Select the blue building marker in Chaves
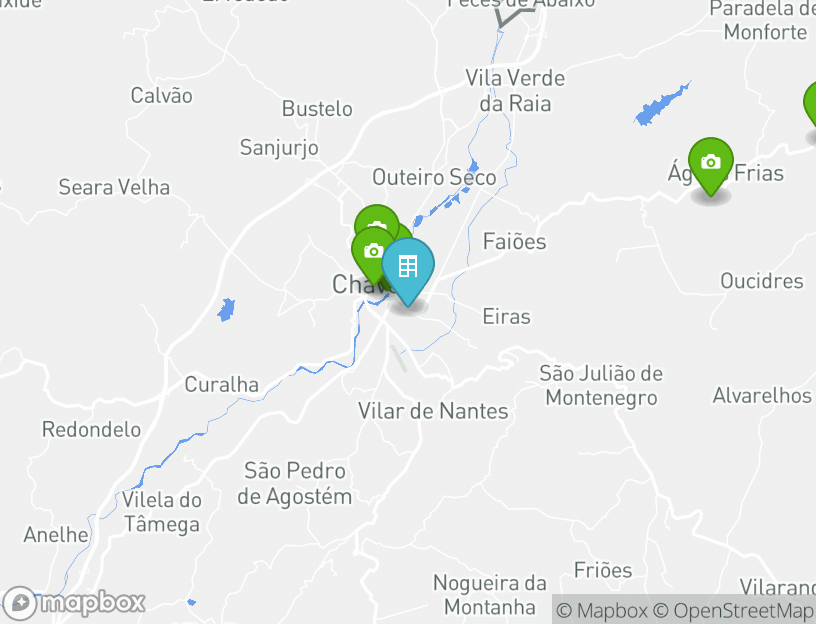816x624 pixels. [408, 267]
